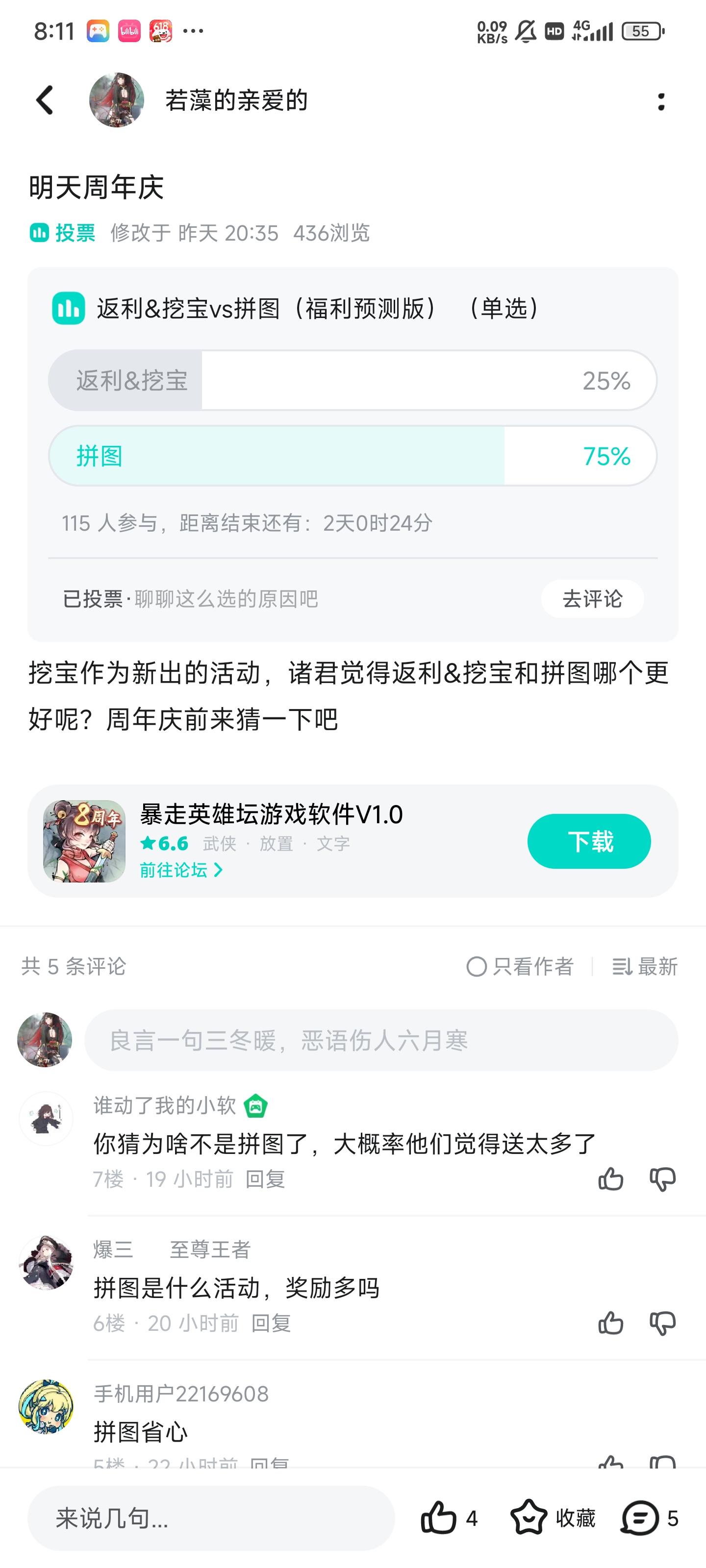
Task: Click 去评论 to discuss your vote
Action: pos(593,600)
